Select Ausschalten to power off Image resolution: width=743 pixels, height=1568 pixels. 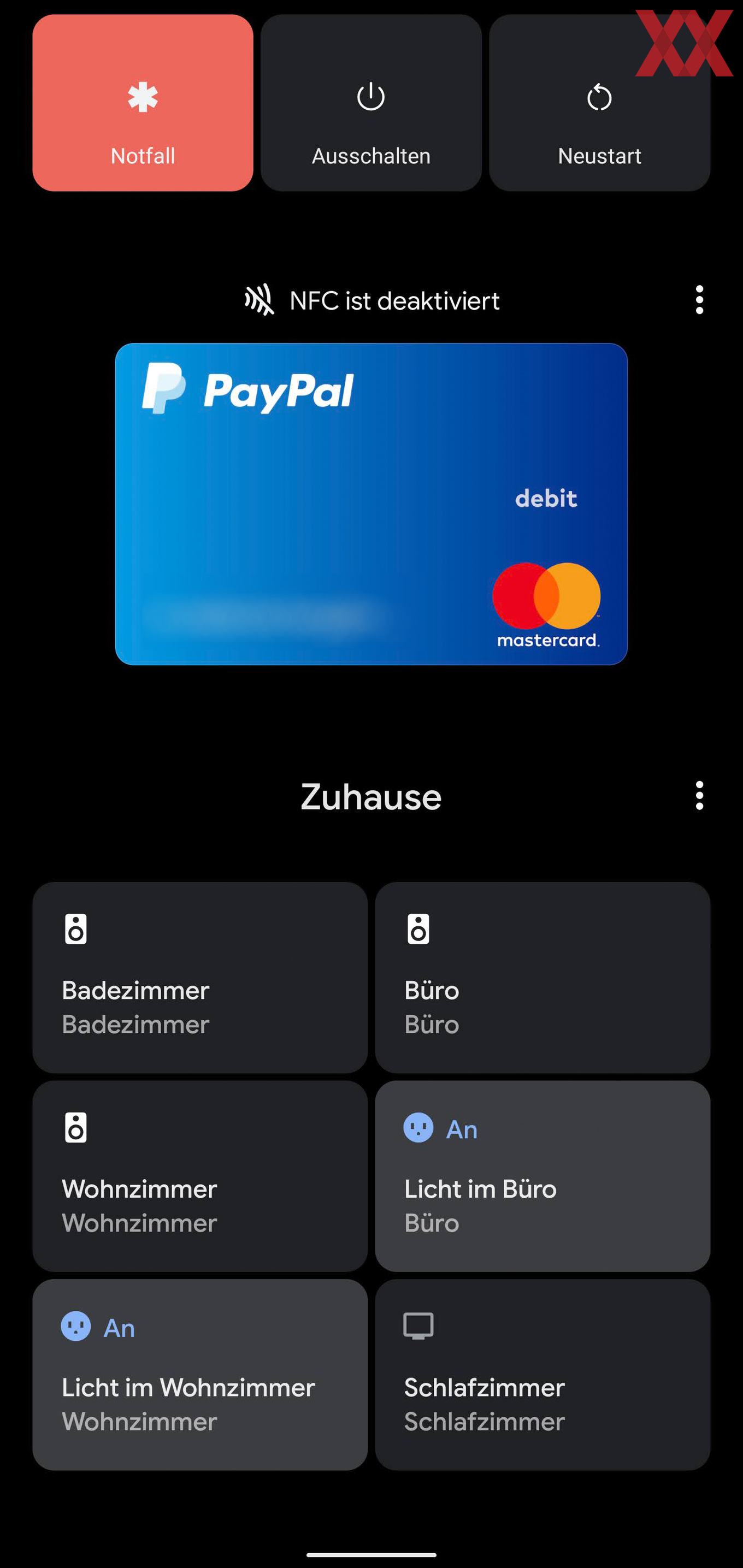click(x=371, y=103)
